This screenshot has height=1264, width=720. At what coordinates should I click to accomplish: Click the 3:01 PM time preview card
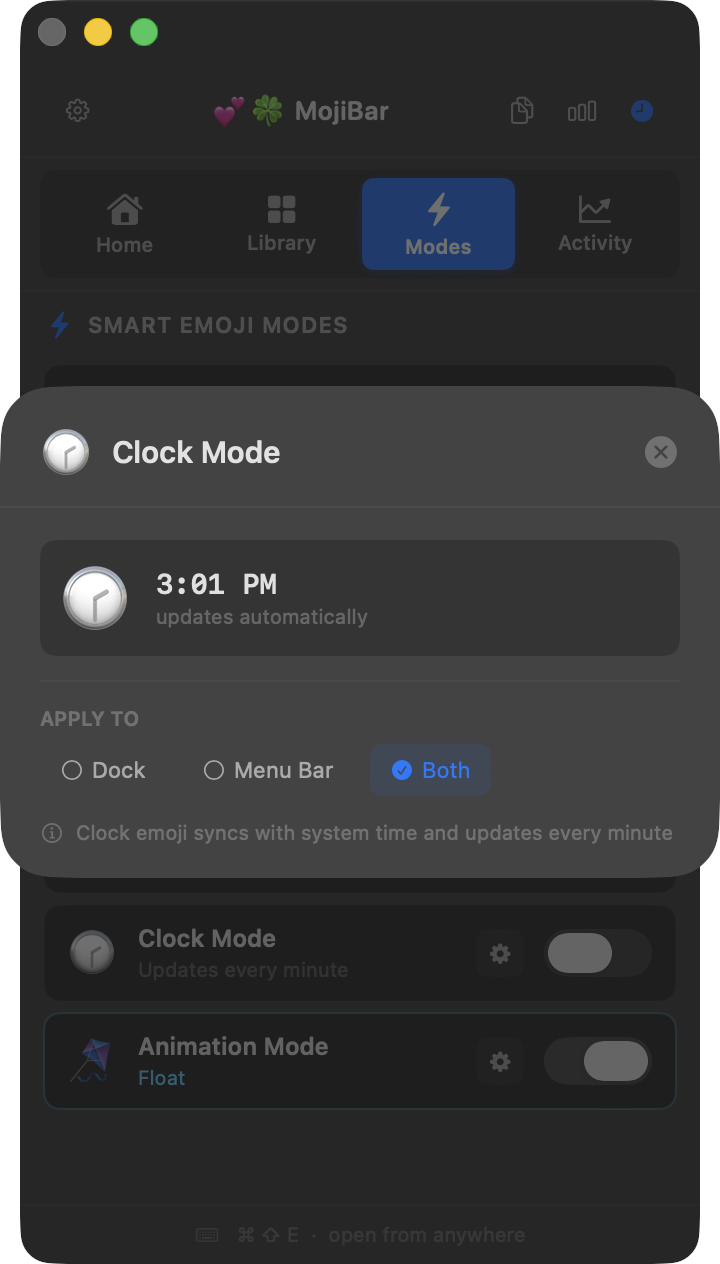360,598
